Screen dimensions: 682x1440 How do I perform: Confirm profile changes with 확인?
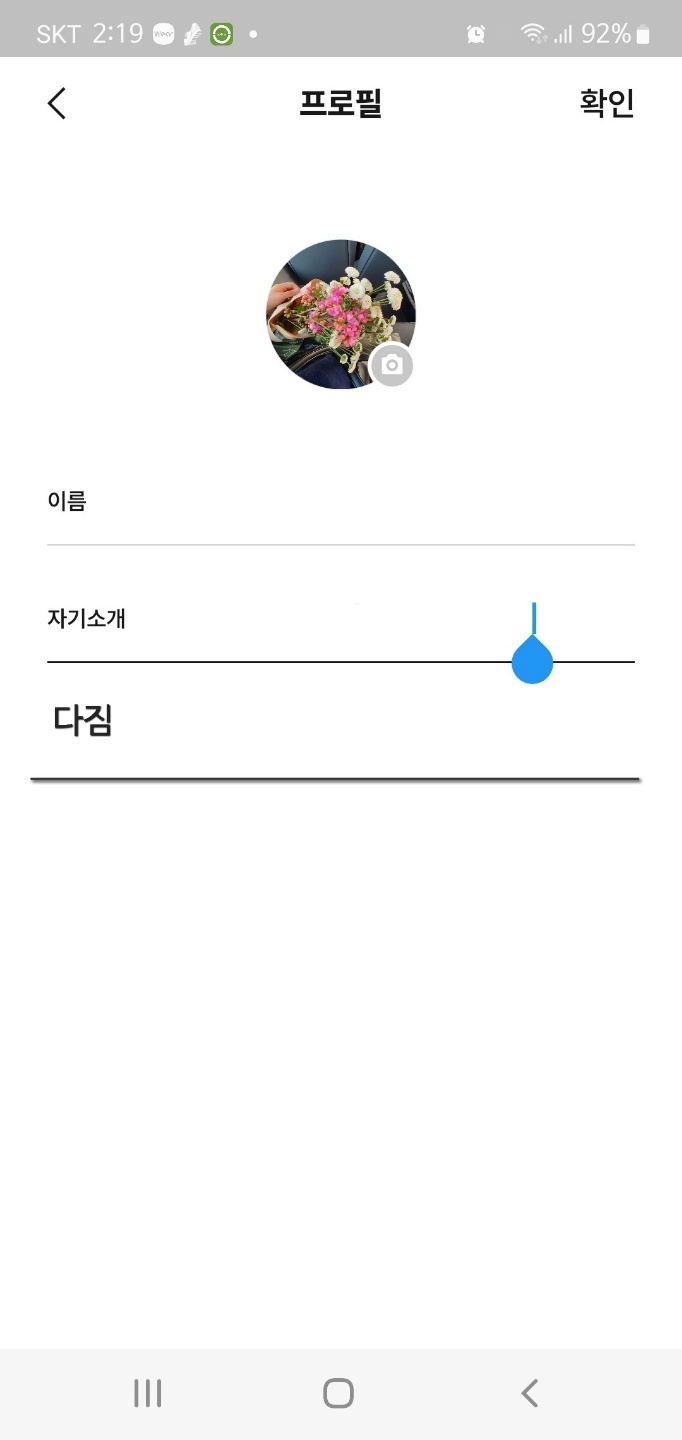point(607,103)
